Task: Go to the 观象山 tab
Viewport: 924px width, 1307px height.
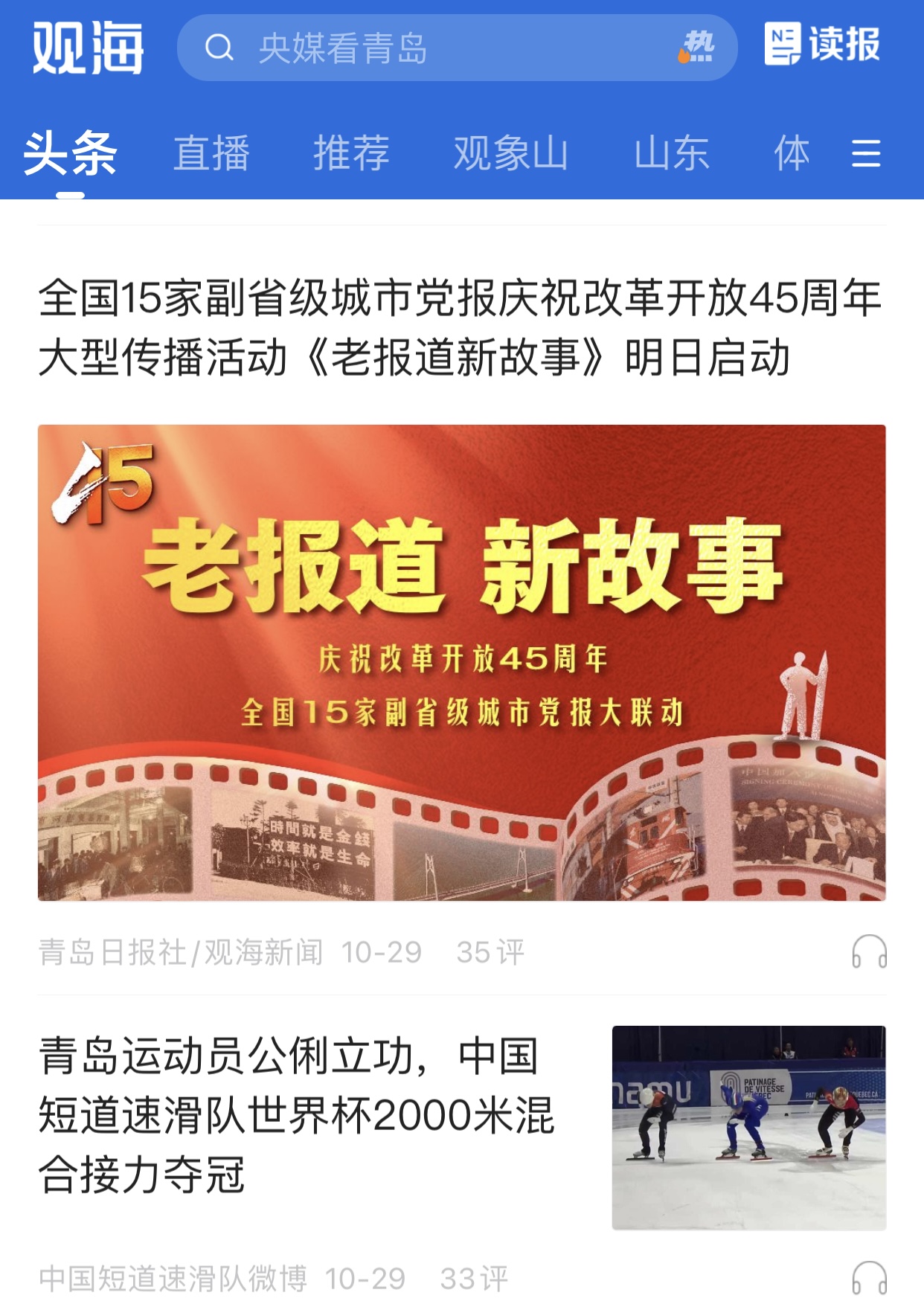Action: [510, 154]
